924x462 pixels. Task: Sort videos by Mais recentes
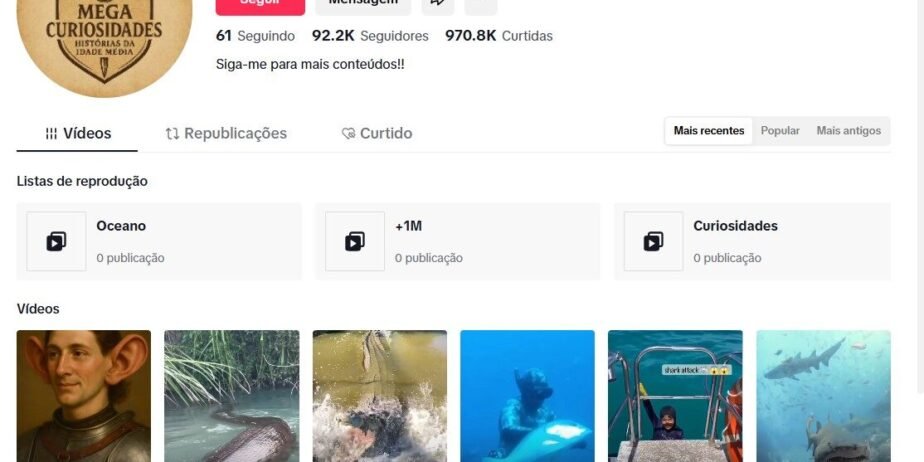[x=709, y=131]
